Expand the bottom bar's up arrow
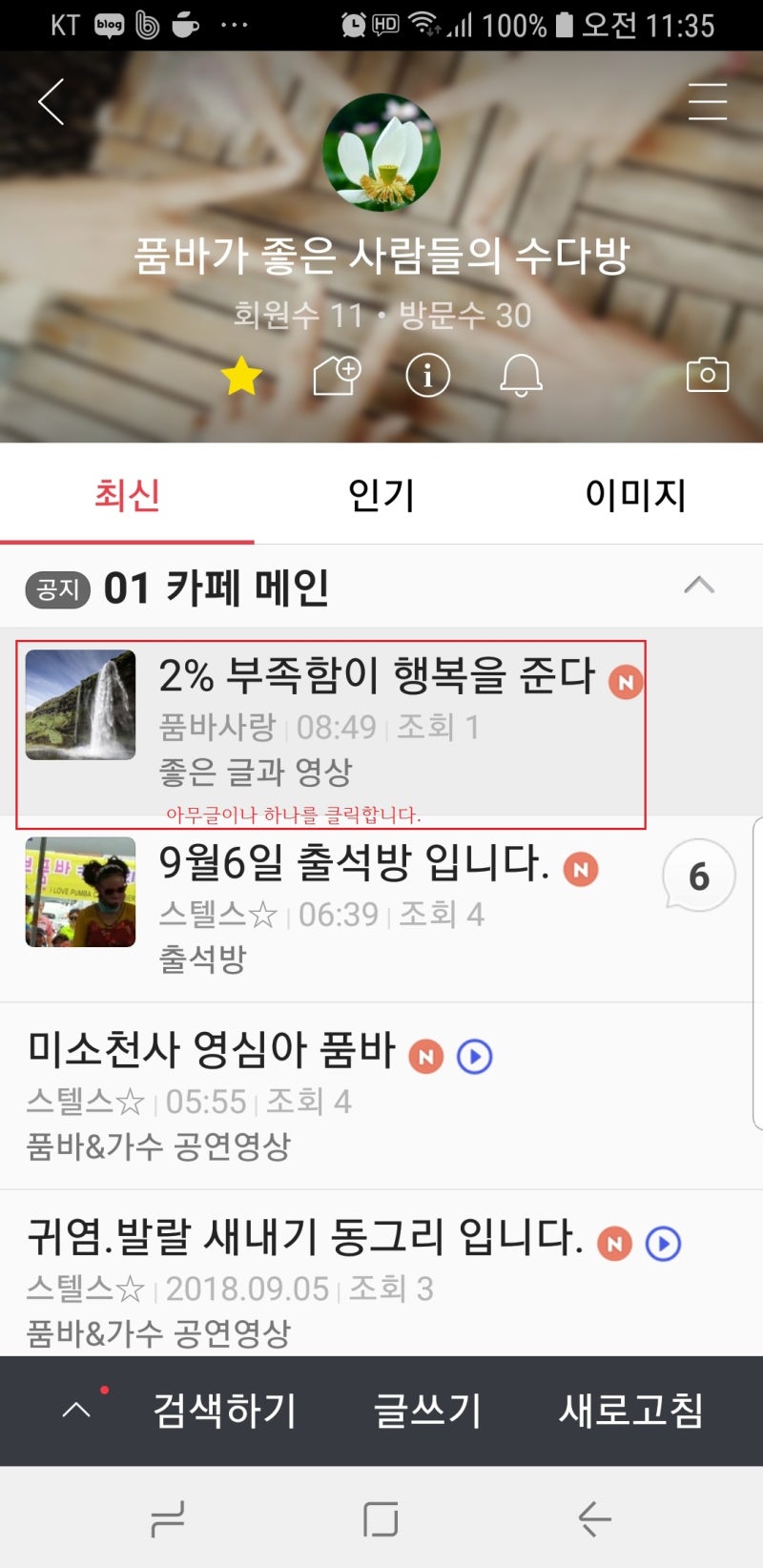This screenshot has height=1568, width=763. pyautogui.click(x=77, y=1410)
